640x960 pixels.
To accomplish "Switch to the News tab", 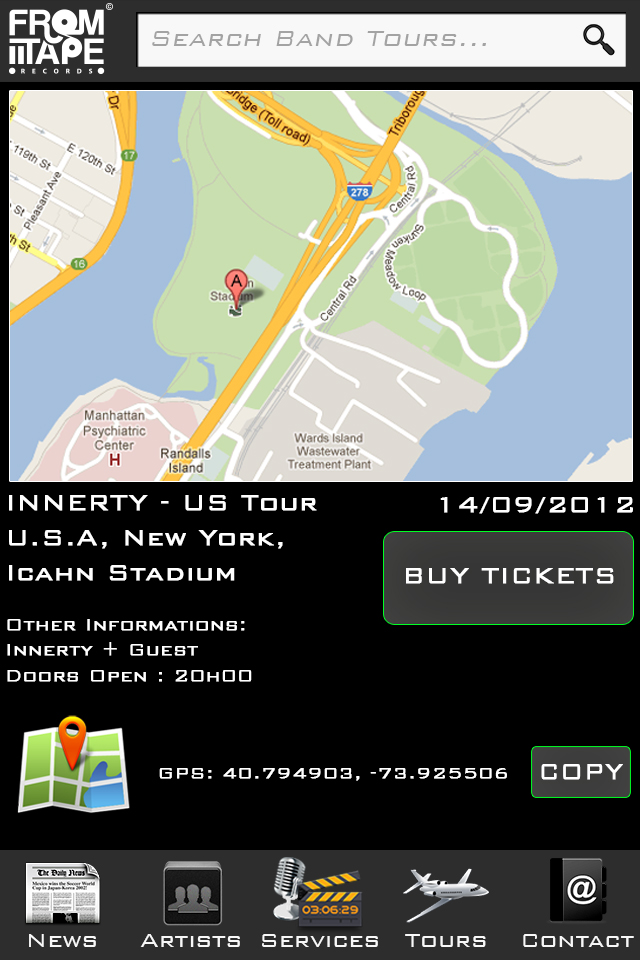I will coord(62,905).
